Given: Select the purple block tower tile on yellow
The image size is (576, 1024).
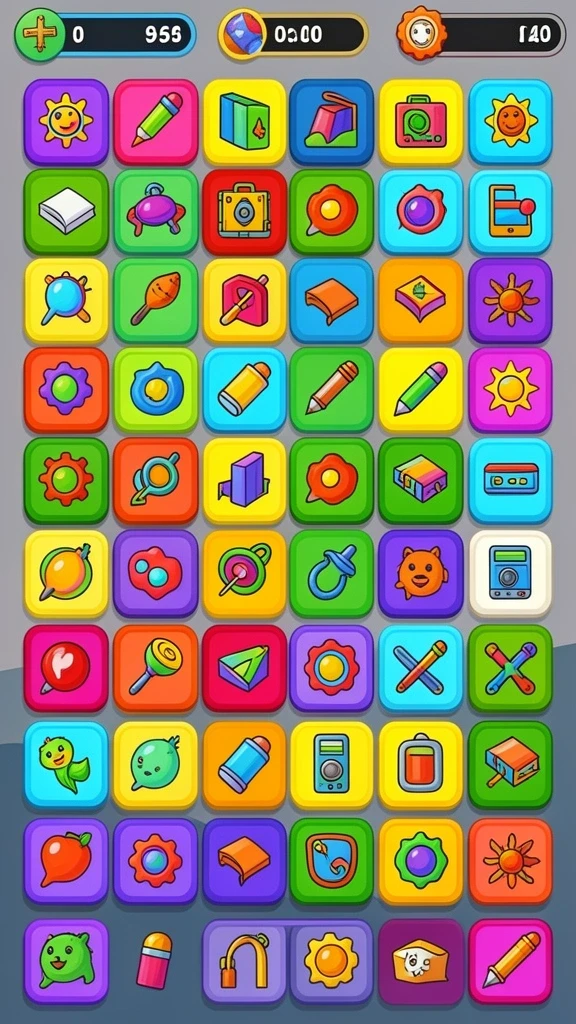Looking at the screenshot, I should point(244,481).
